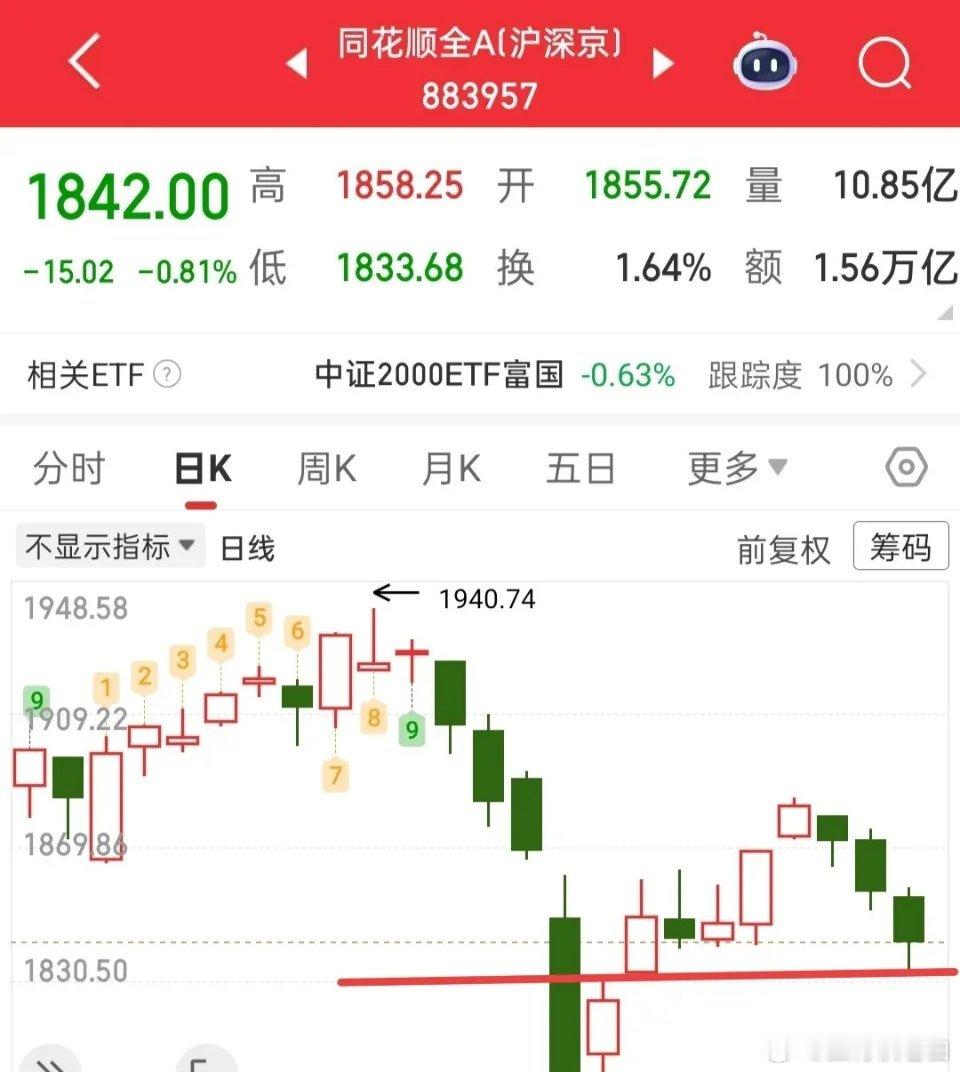Tap the stock code 883957 under the title
The height and width of the screenshot is (1072, 960).
[x=479, y=98]
